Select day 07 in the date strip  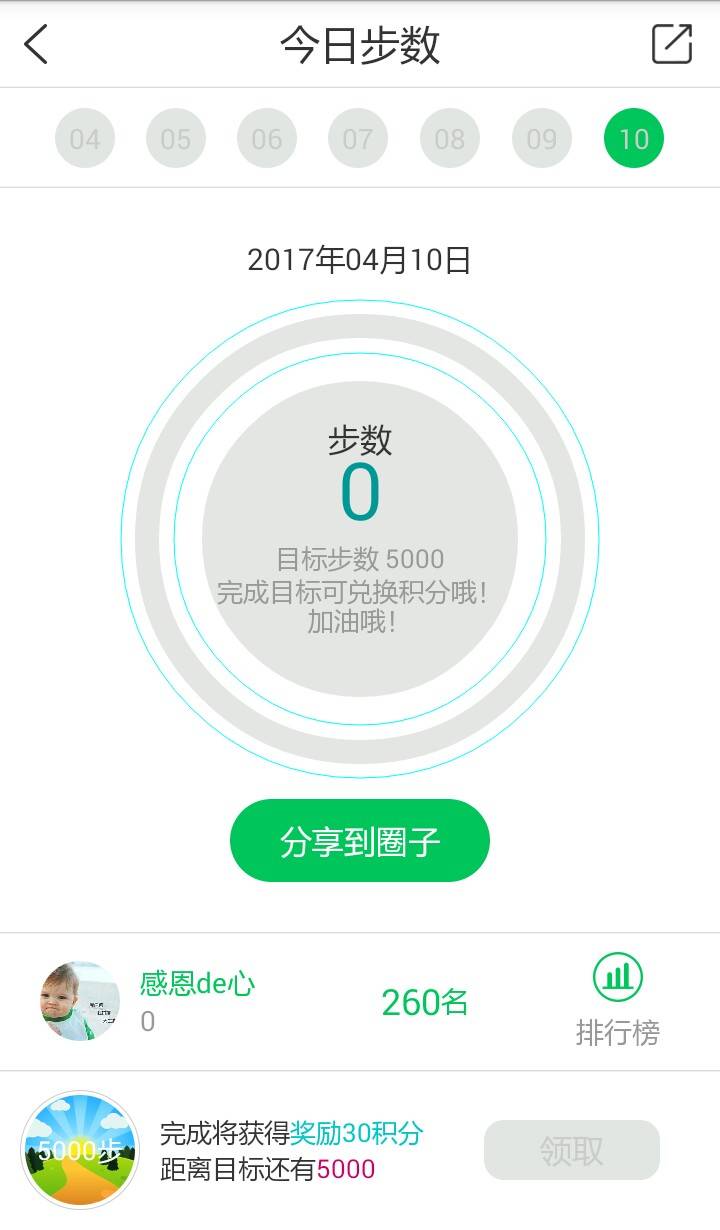coord(358,139)
